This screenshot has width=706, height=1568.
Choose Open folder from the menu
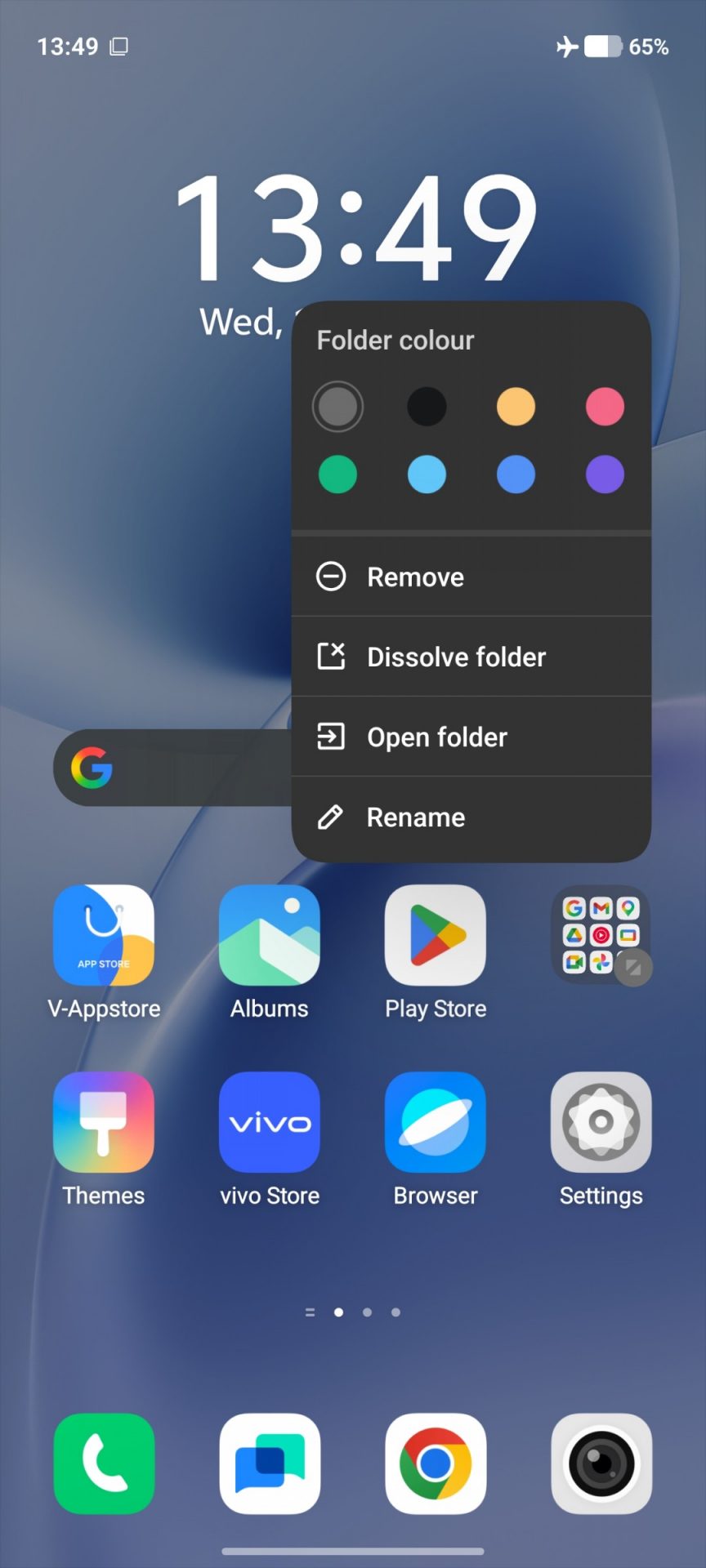pos(437,737)
